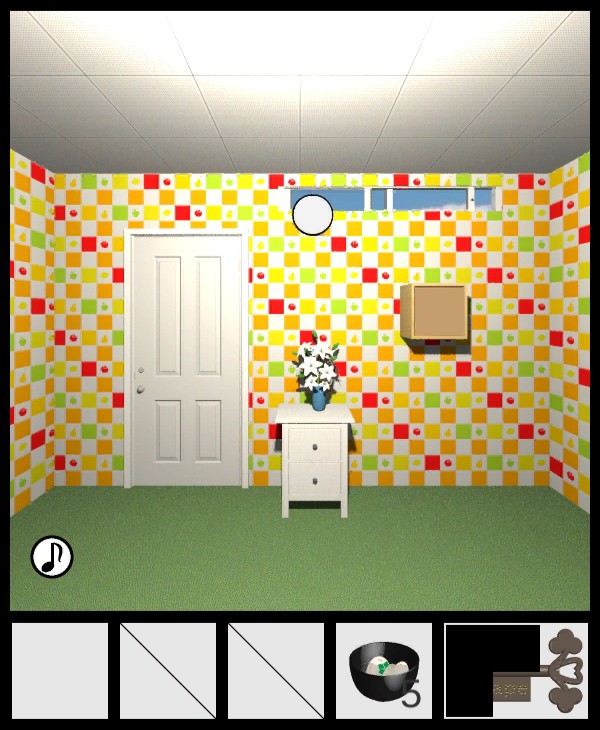This screenshot has width=600, height=730.
Task: Open the bottom drawer of the white nightstand
Action: click(316, 480)
